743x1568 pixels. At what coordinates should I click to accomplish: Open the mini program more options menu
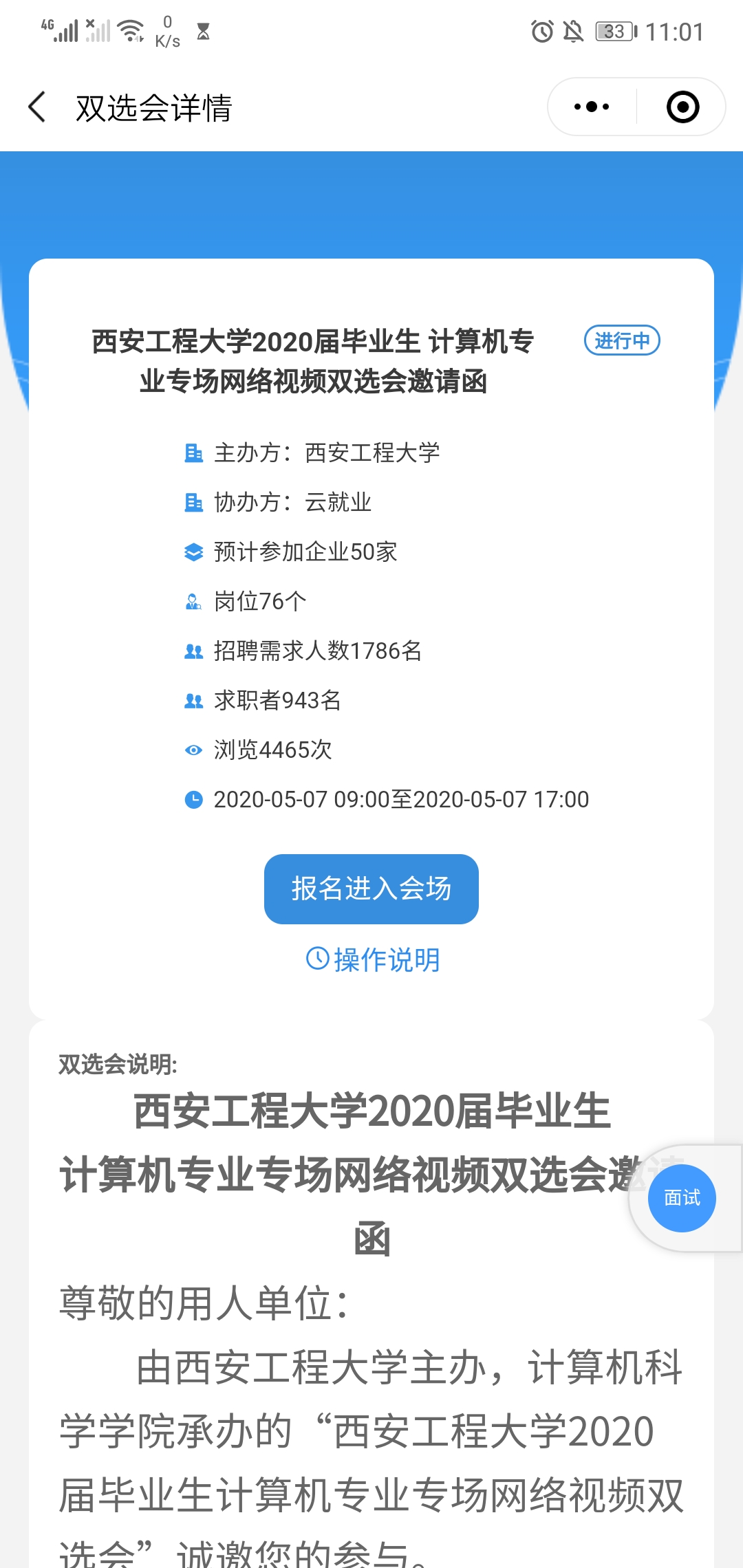pyautogui.click(x=592, y=107)
